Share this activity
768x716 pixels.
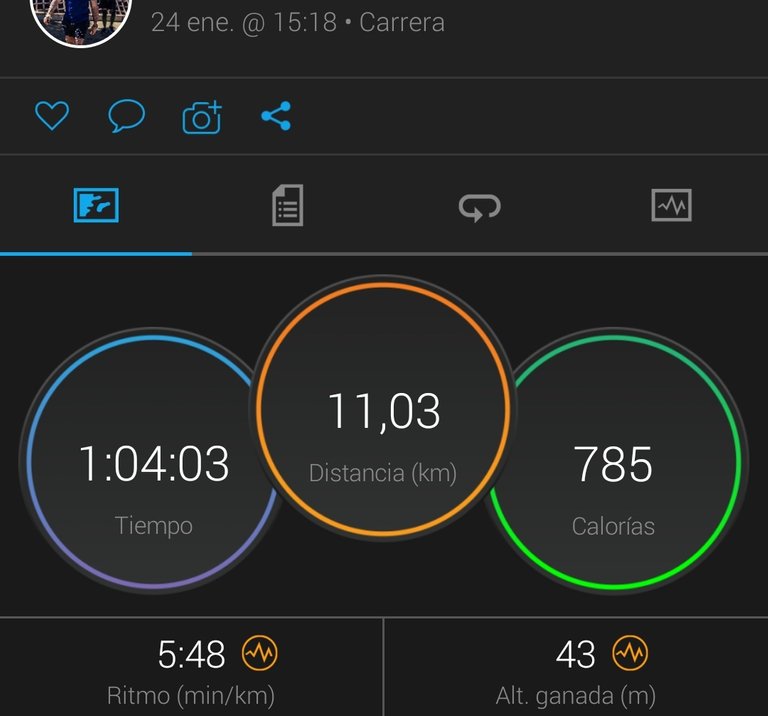pos(276,117)
